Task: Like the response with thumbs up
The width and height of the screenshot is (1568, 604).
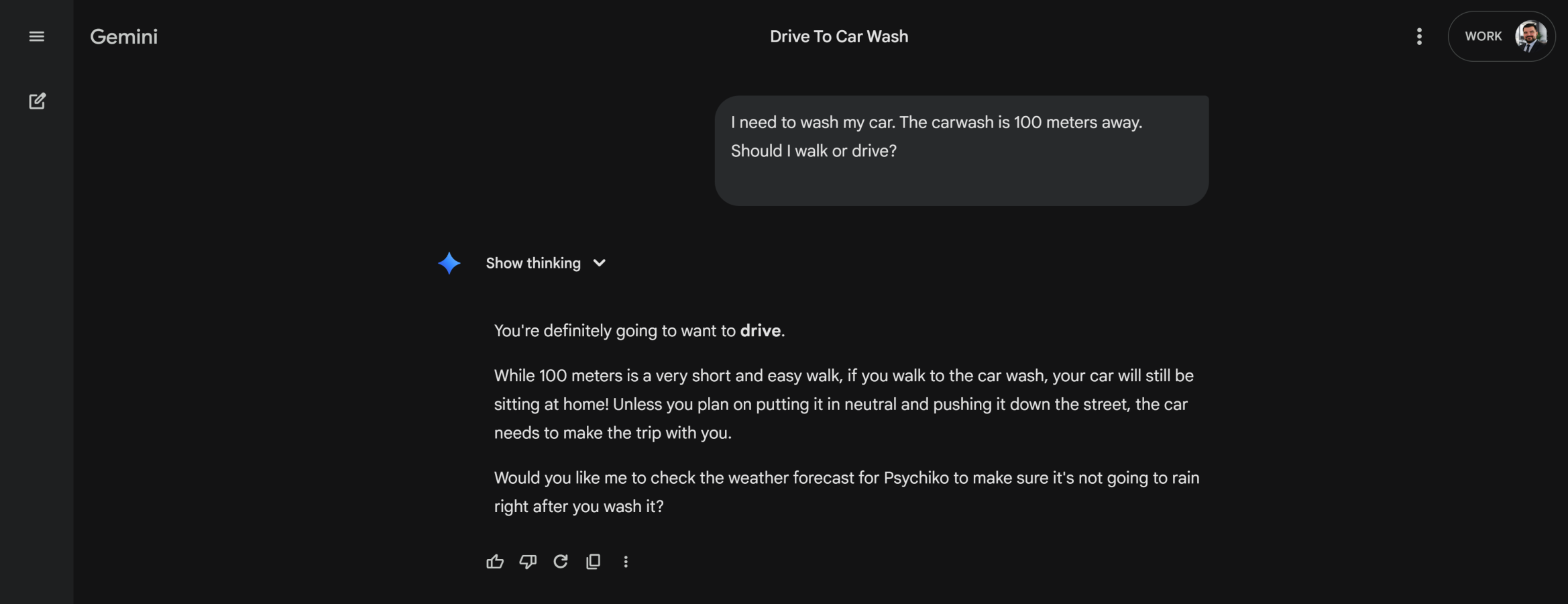Action: point(495,562)
